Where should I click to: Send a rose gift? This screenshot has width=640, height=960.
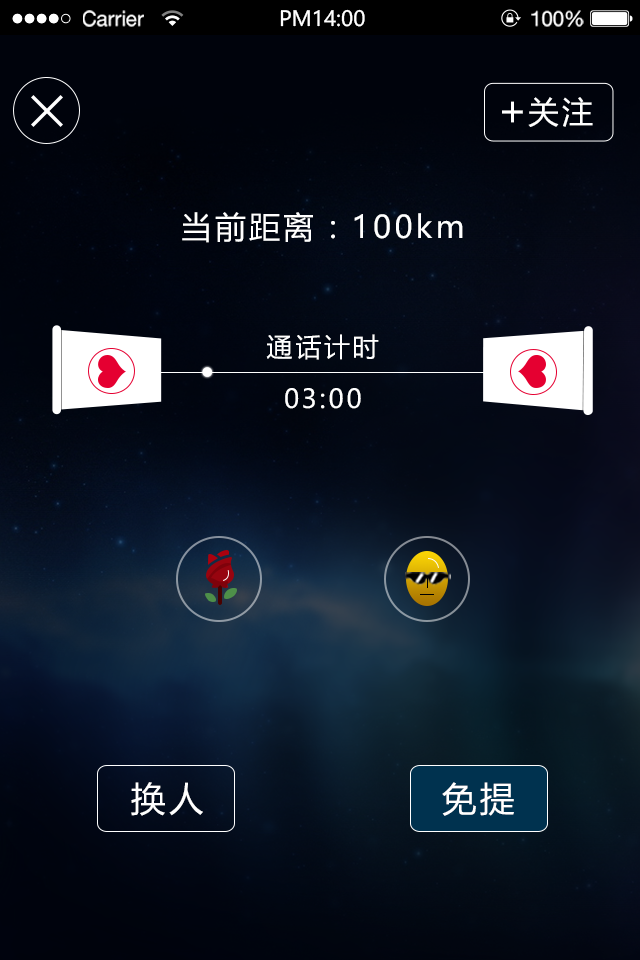coord(219,579)
